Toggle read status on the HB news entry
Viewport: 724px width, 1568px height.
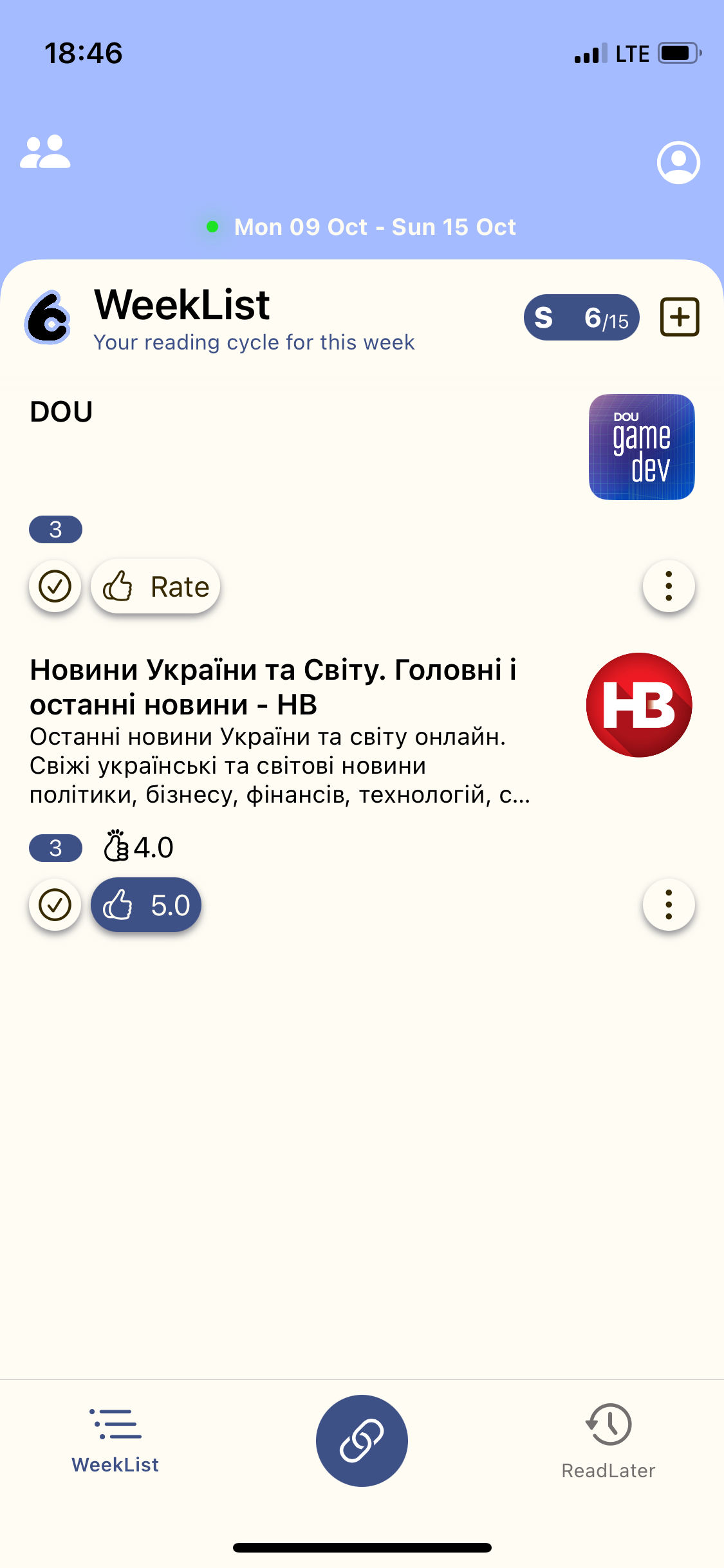coord(55,904)
